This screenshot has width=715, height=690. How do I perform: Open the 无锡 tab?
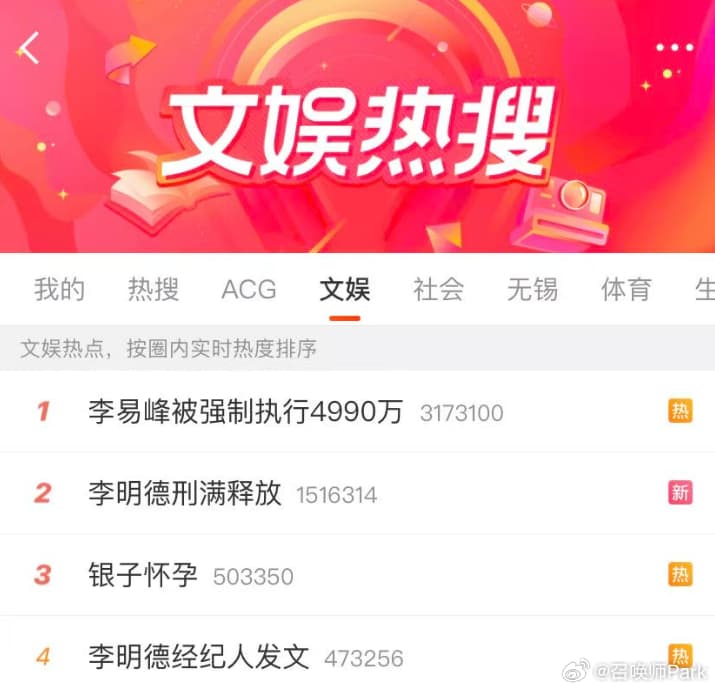pos(532,290)
